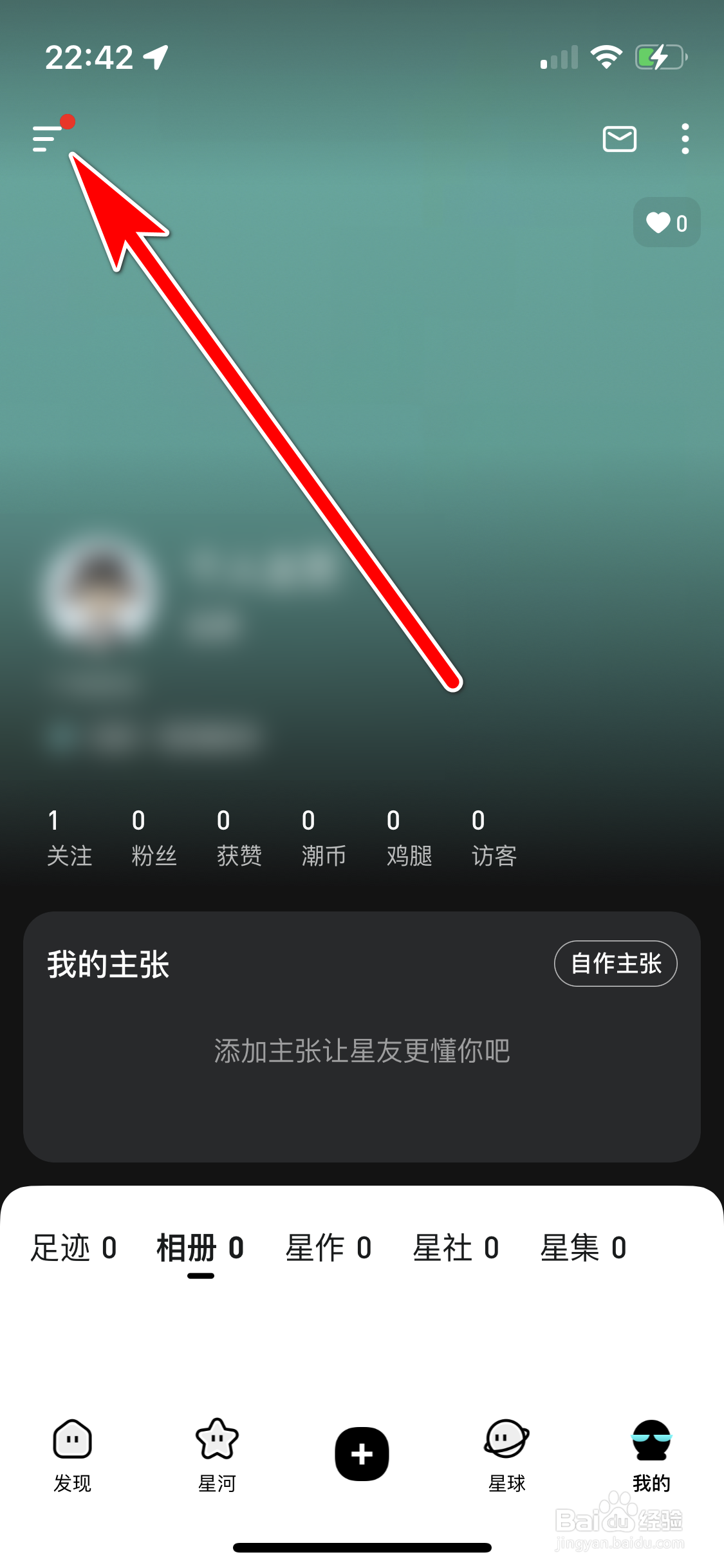Tap the 自作主张 button

(x=615, y=964)
